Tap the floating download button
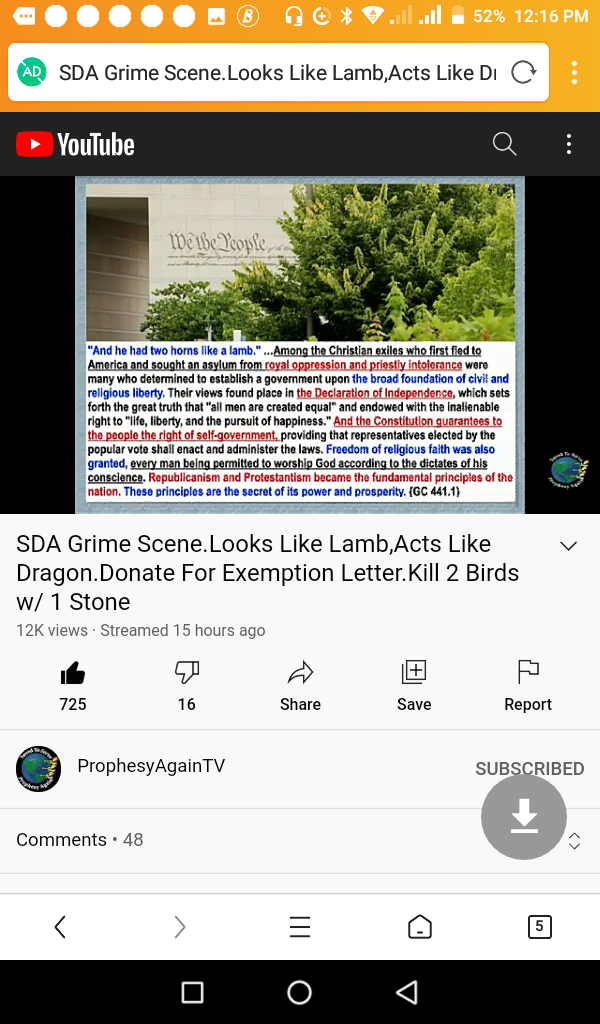This screenshot has height=1024, width=600. coord(524,817)
